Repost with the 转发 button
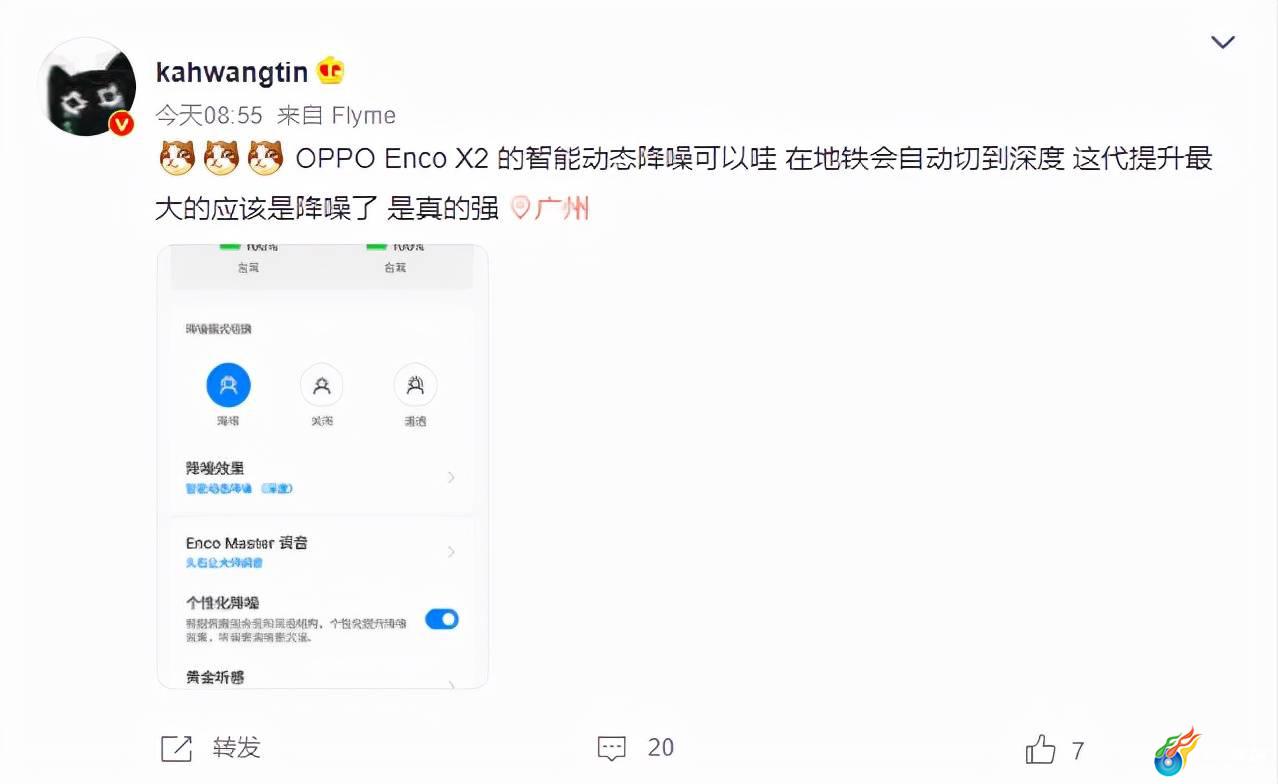Viewport: 1278px width, 784px height. pyautogui.click(x=211, y=748)
